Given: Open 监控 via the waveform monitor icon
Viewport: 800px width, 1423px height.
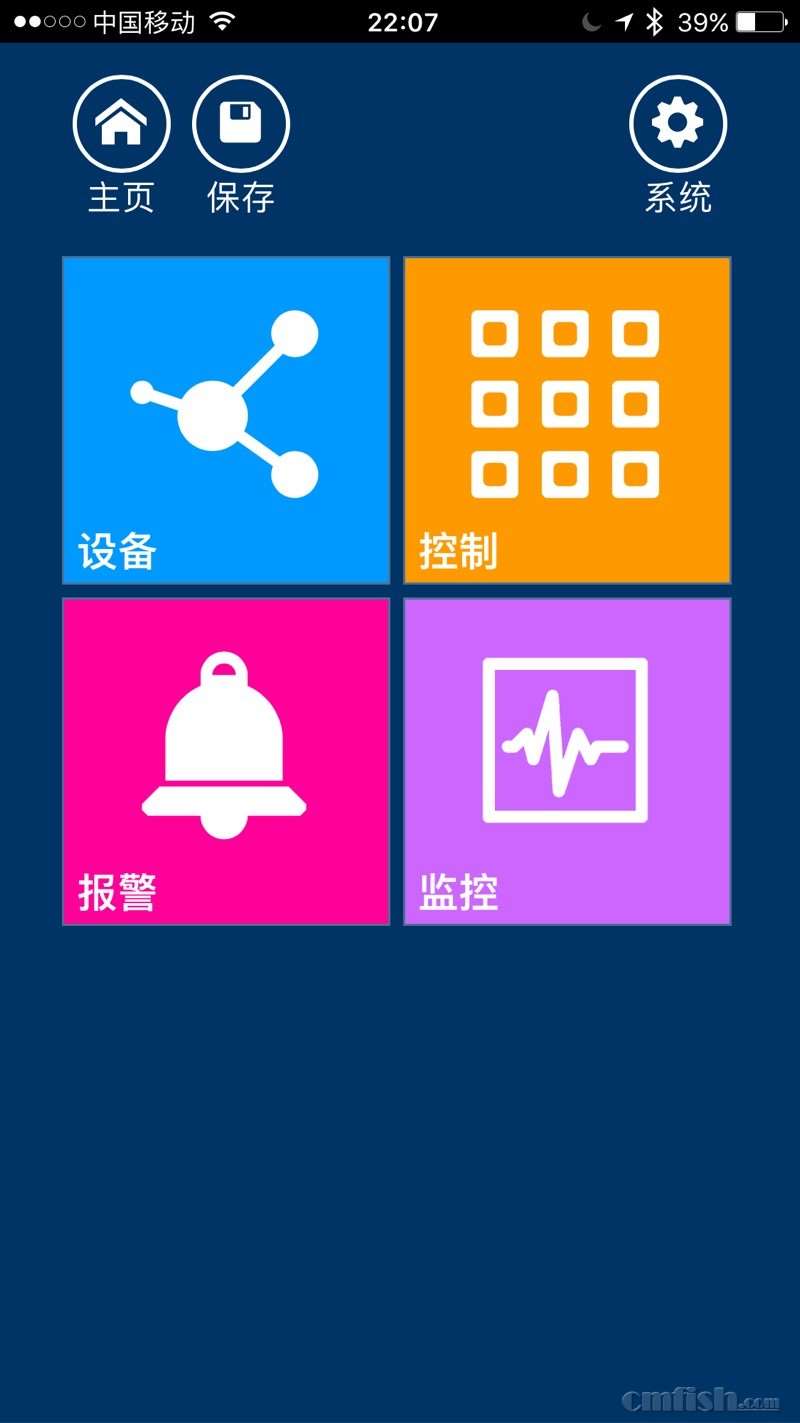Looking at the screenshot, I should pos(566,740).
